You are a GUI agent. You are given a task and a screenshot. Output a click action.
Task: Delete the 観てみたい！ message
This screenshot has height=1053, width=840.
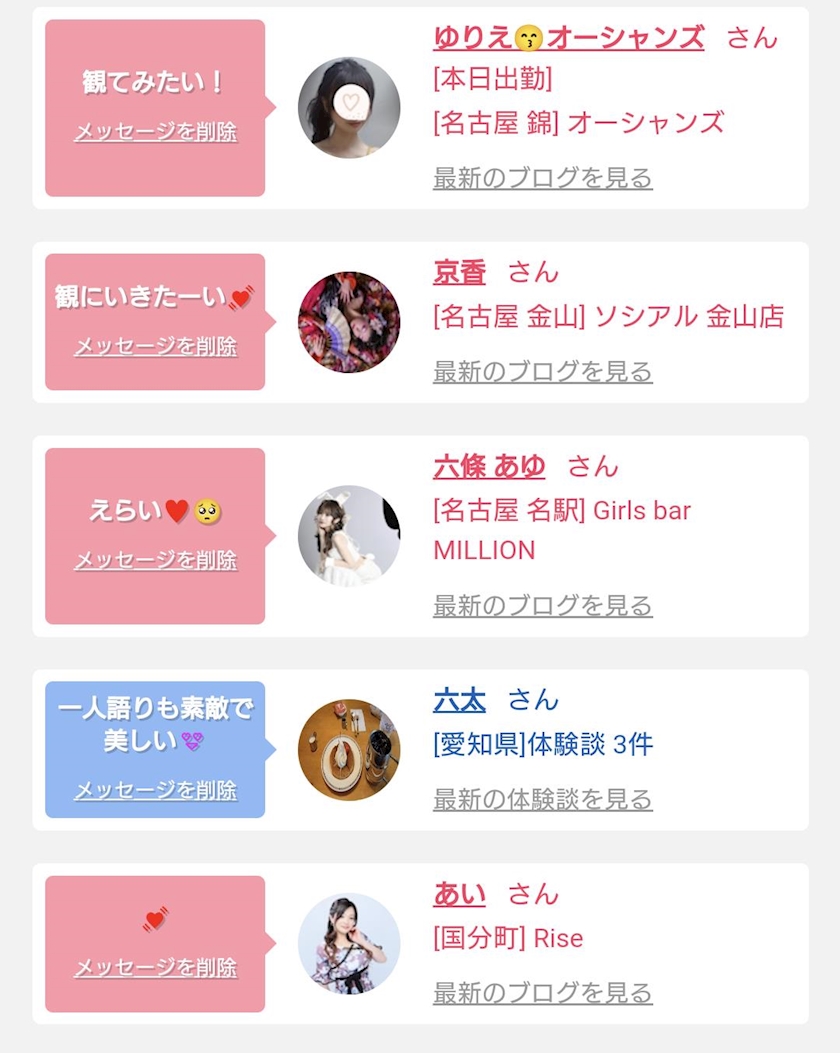click(155, 132)
